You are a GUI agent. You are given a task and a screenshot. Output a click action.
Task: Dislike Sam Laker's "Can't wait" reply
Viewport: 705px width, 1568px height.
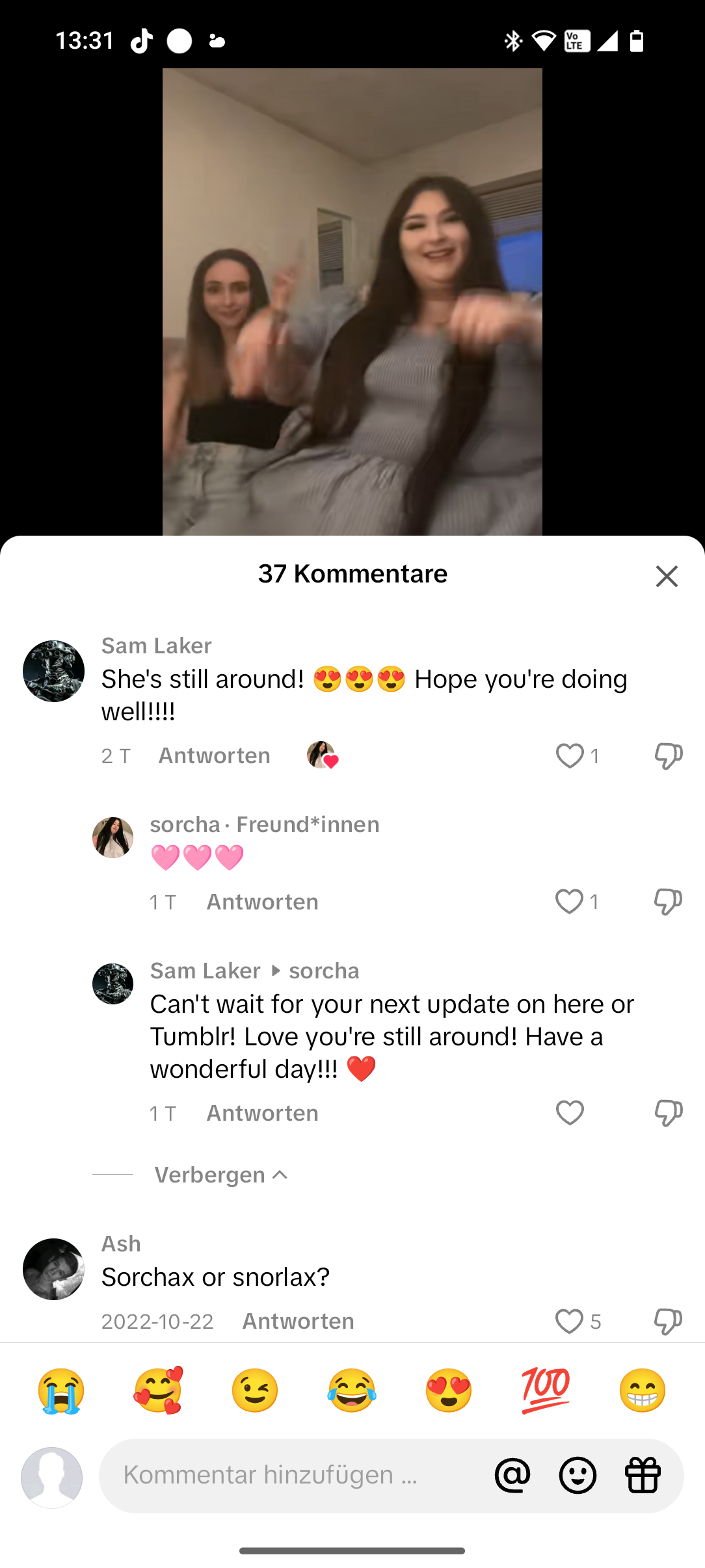(x=668, y=1113)
